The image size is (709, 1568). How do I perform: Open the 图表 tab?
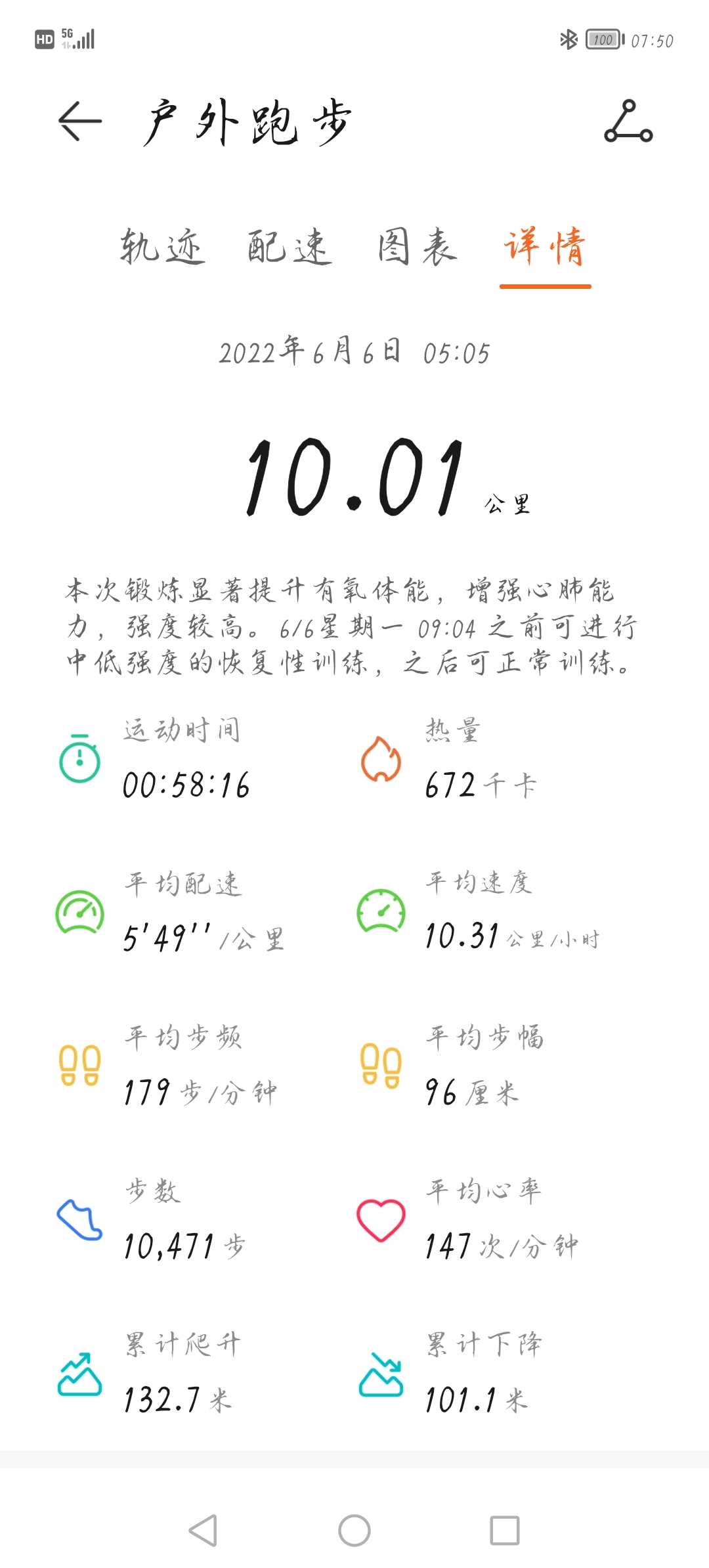tap(418, 247)
